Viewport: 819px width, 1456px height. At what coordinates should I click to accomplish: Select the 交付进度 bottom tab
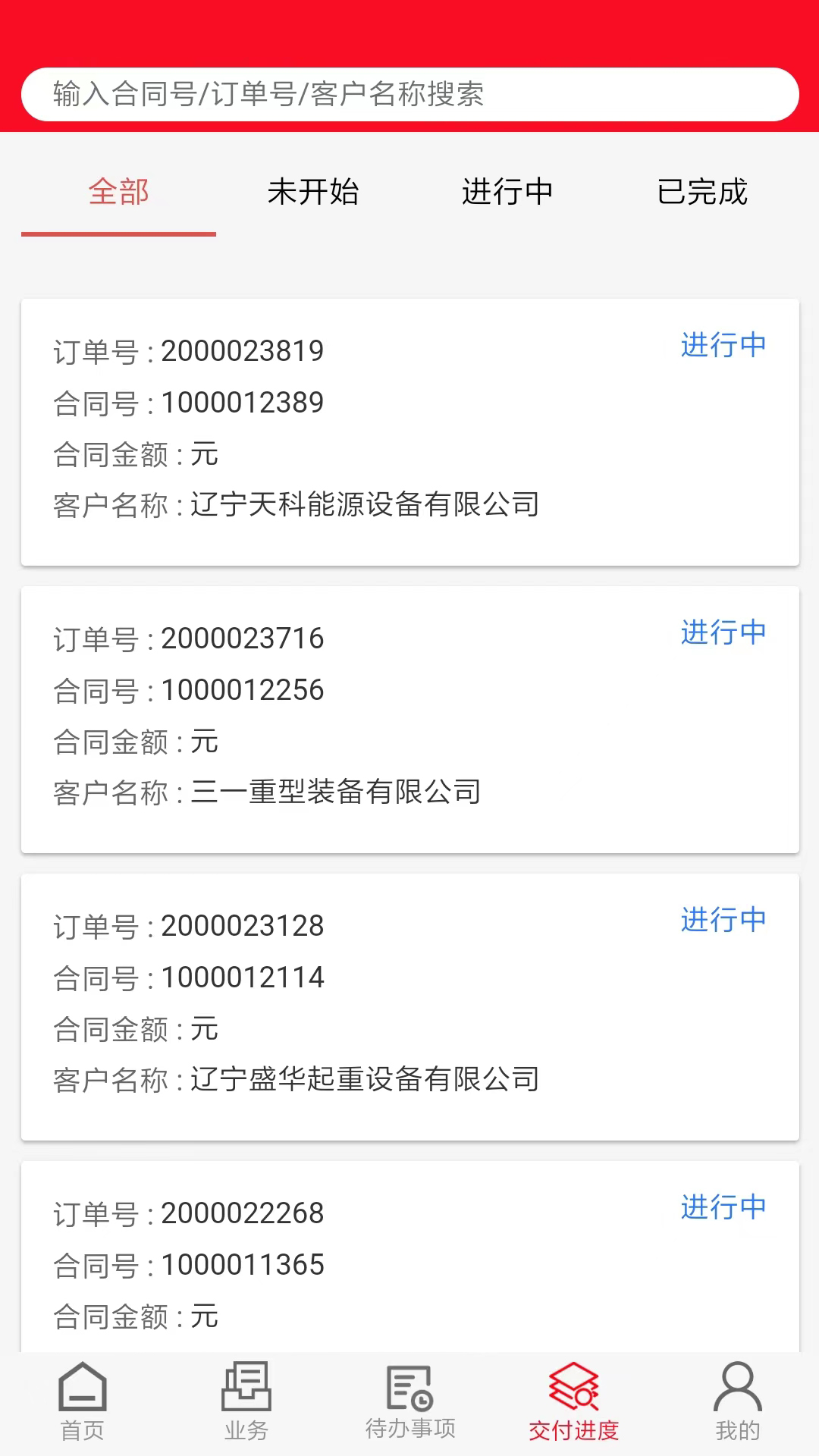coord(573,1403)
